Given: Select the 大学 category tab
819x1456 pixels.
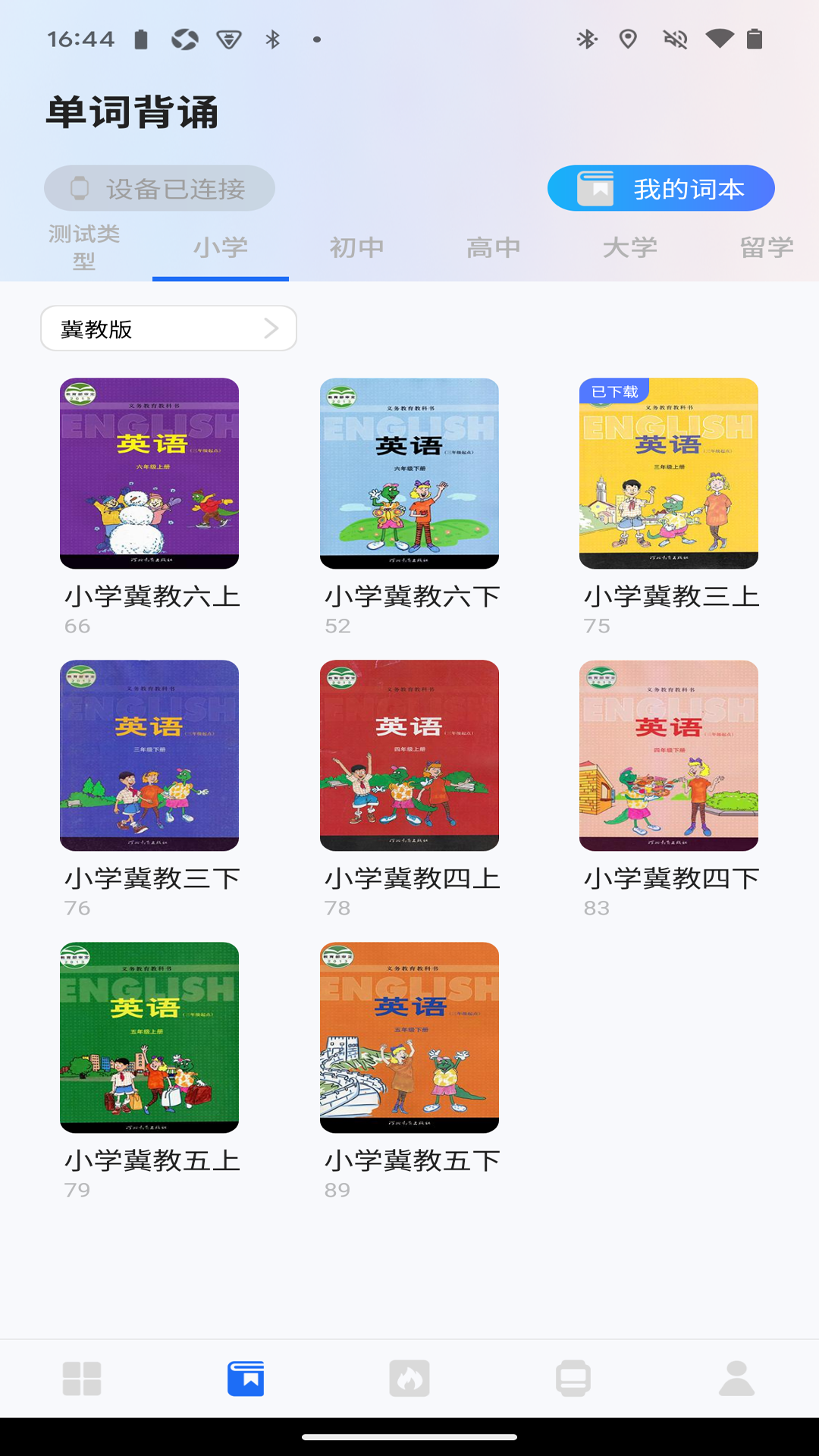Looking at the screenshot, I should (629, 246).
